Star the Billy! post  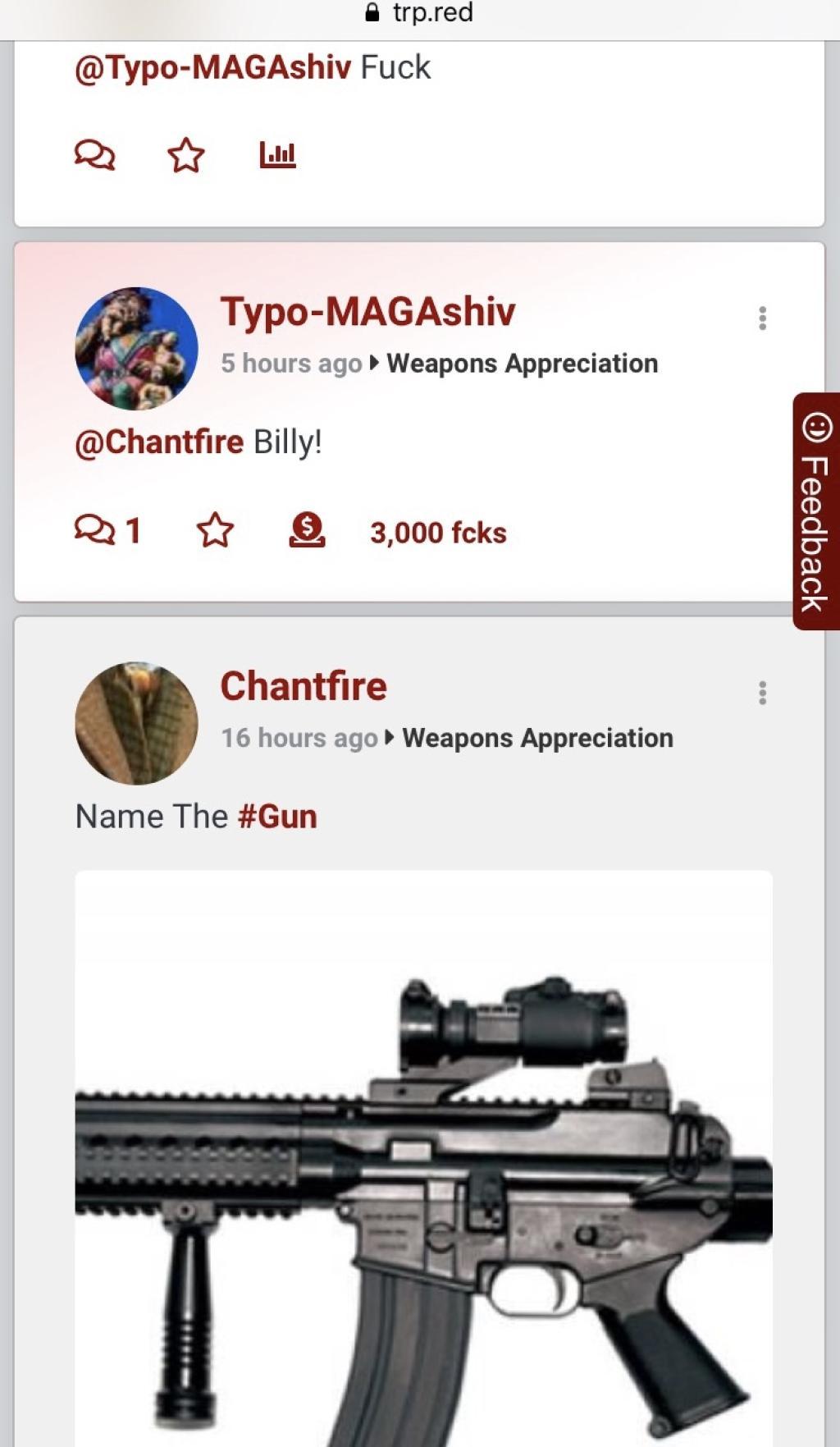coord(215,530)
